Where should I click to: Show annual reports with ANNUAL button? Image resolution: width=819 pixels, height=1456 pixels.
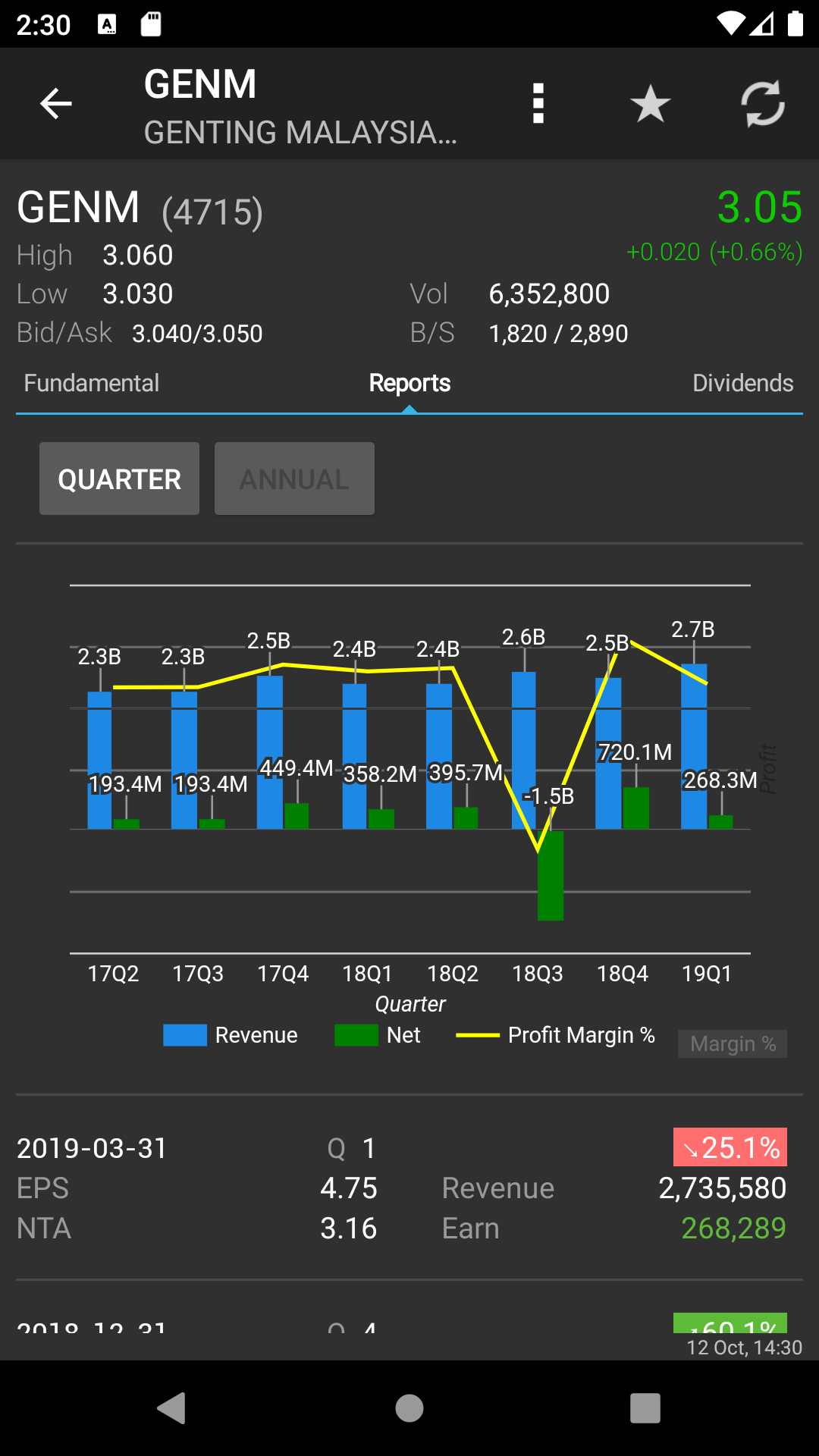click(294, 479)
